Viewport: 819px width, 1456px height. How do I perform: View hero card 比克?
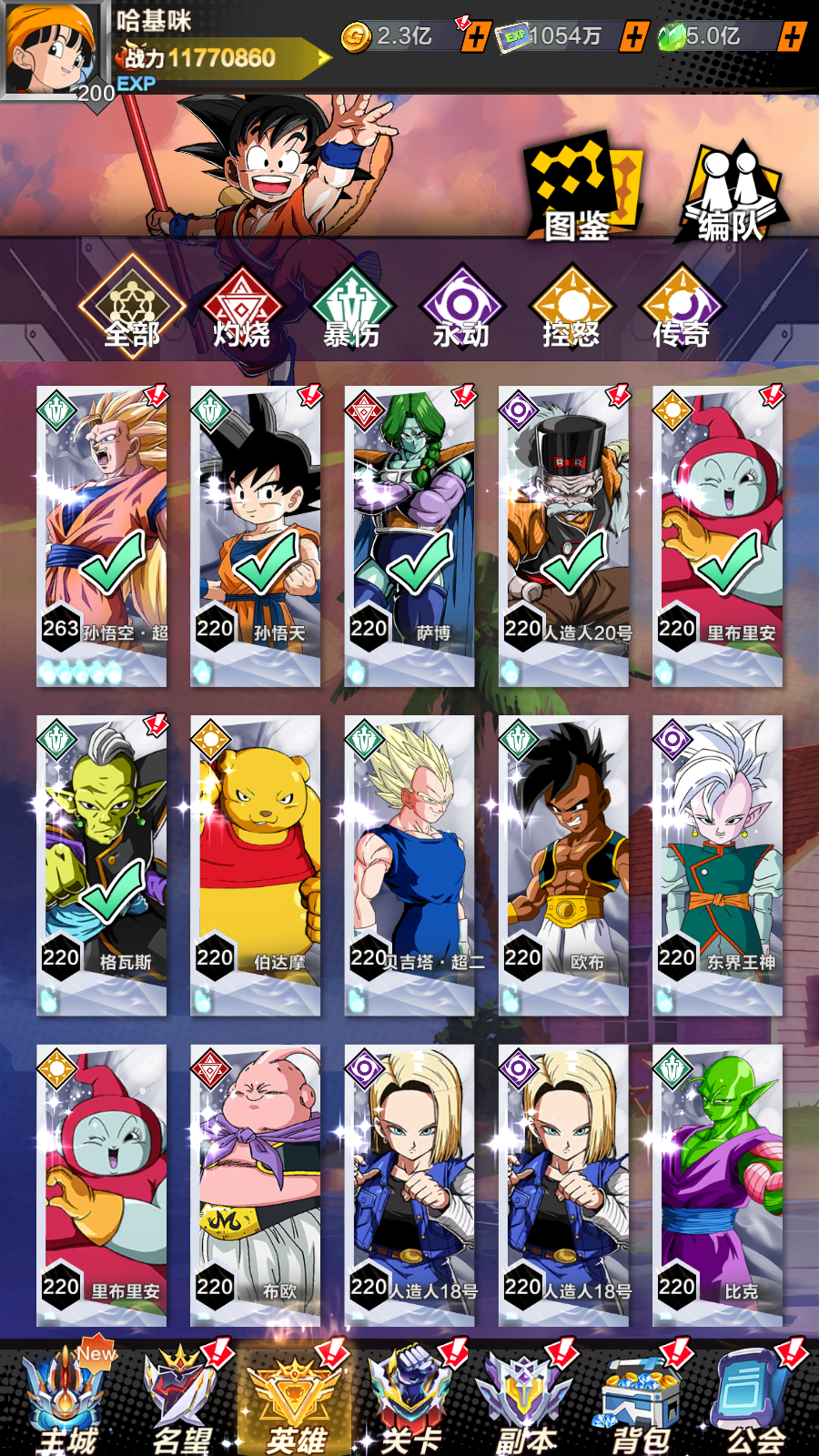717,1185
